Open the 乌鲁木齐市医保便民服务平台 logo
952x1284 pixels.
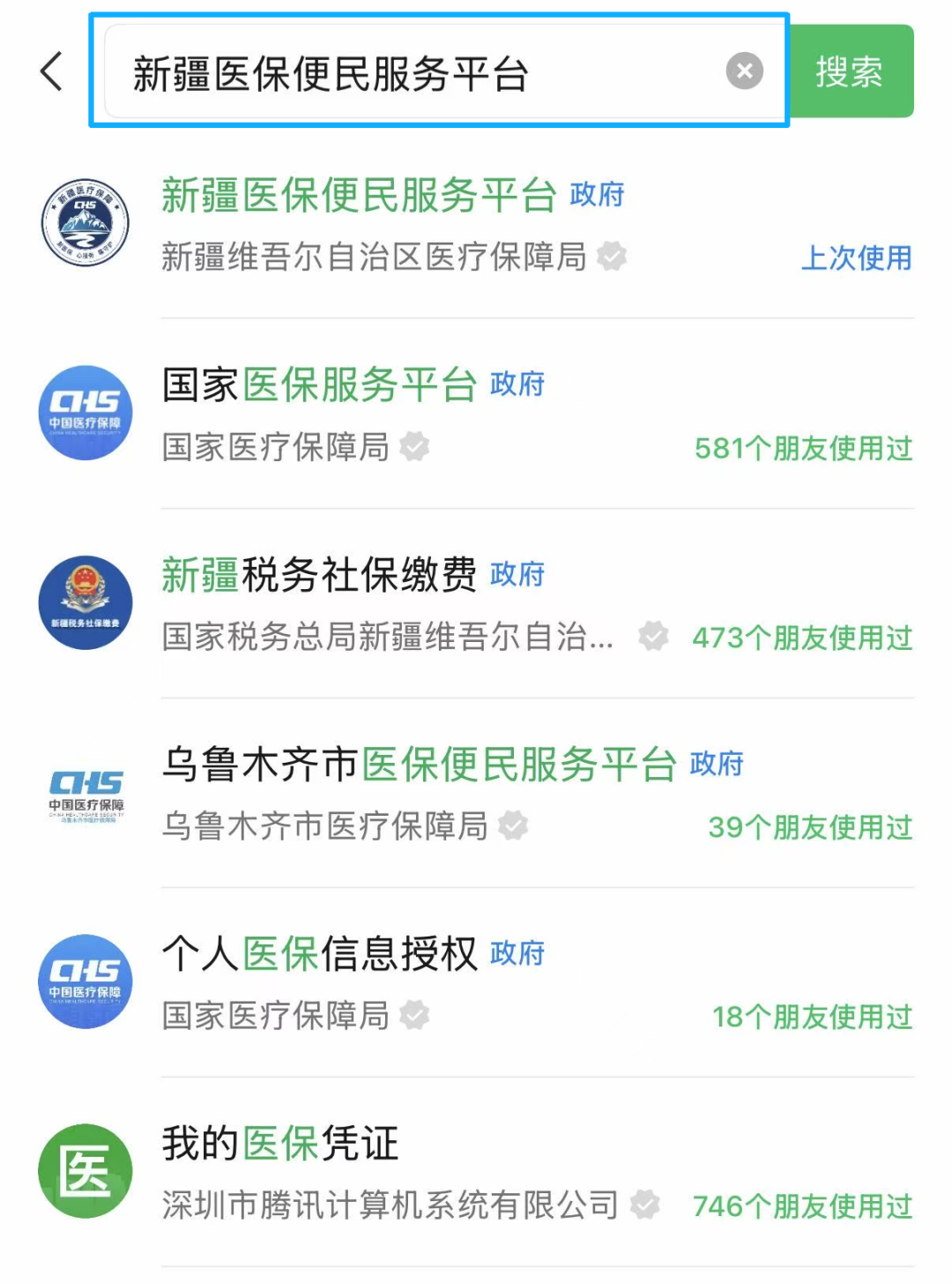coord(86,794)
